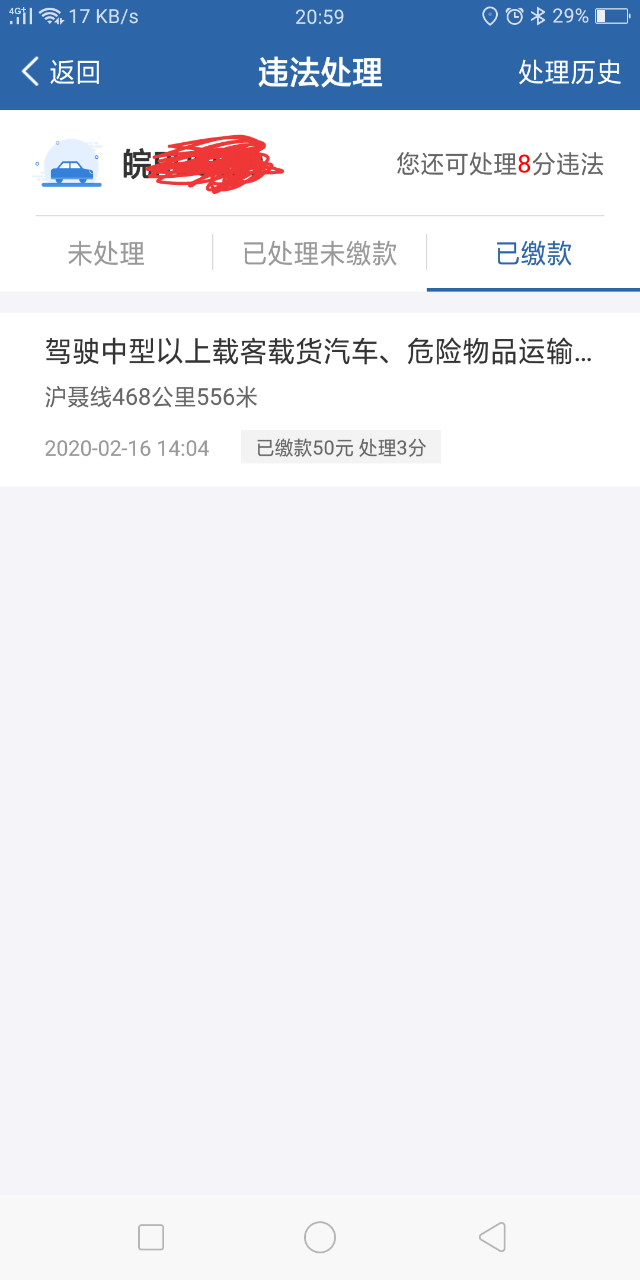Go back using the 返回 button
The height and width of the screenshot is (1280, 640).
60,72
